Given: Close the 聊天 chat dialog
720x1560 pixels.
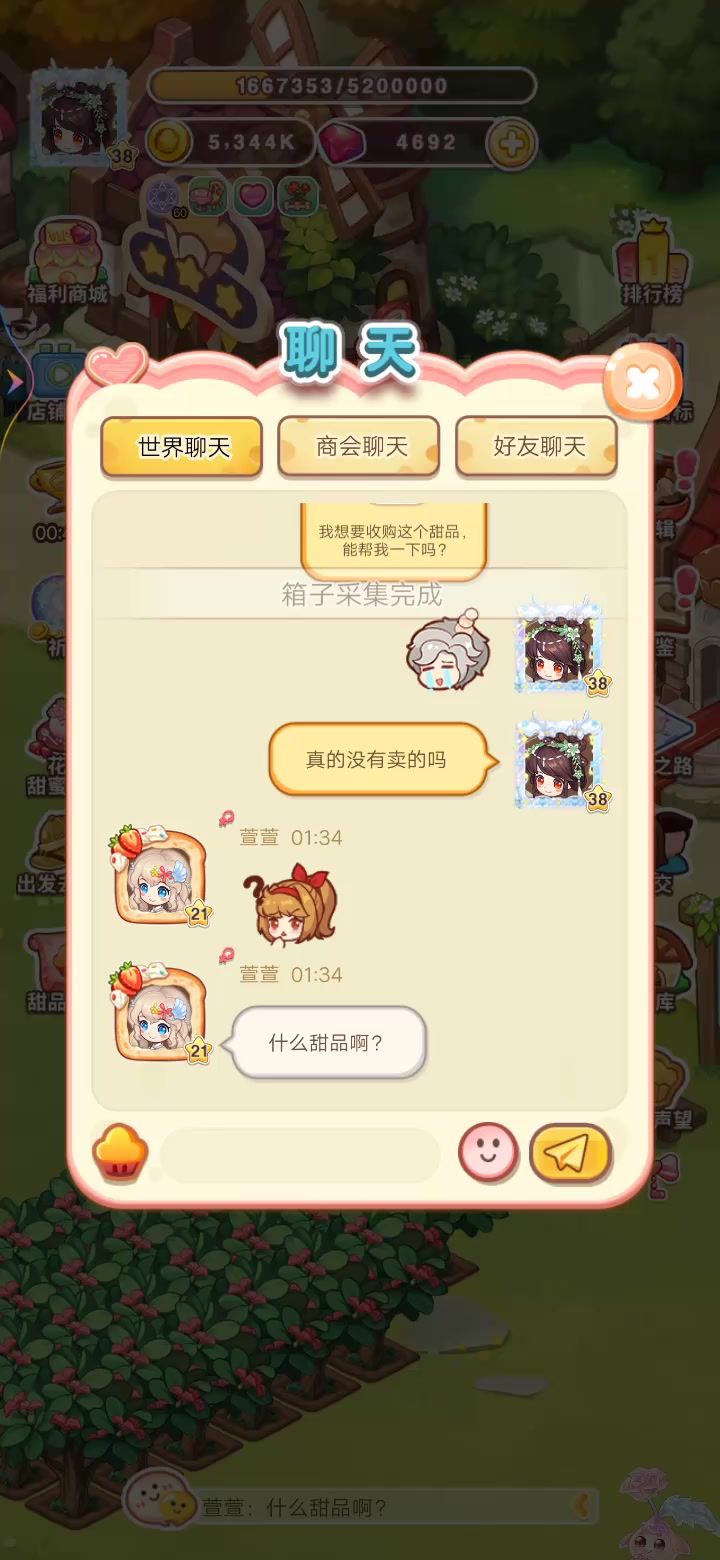Looking at the screenshot, I should tap(642, 382).
